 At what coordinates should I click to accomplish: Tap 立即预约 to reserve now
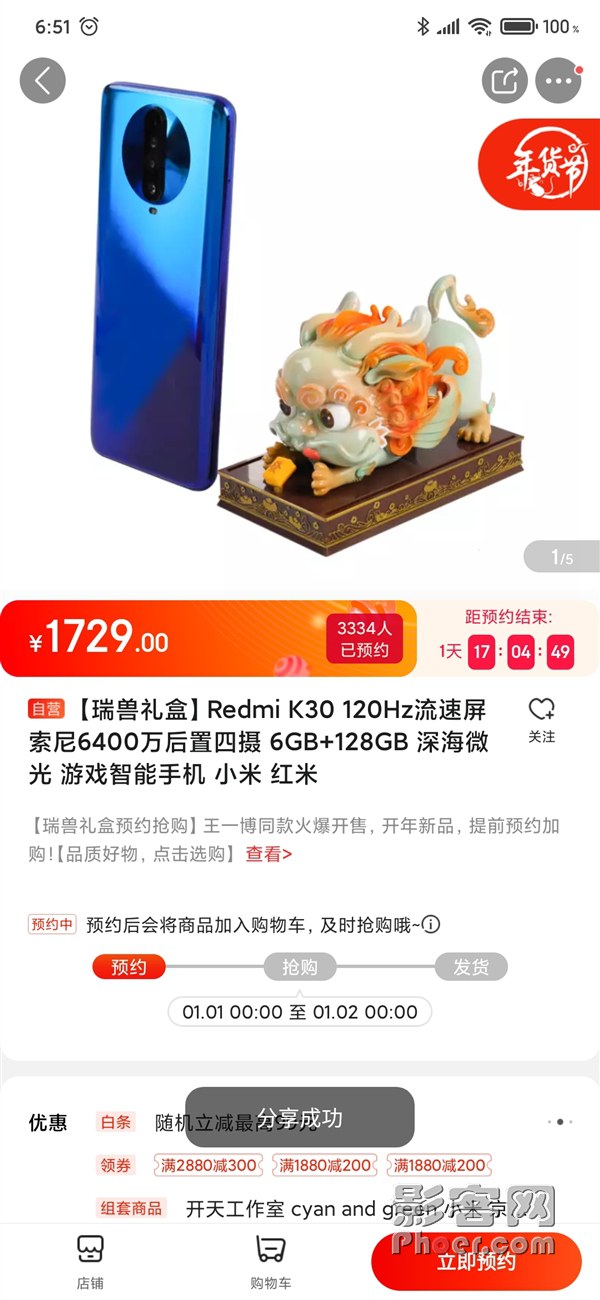(476, 1261)
